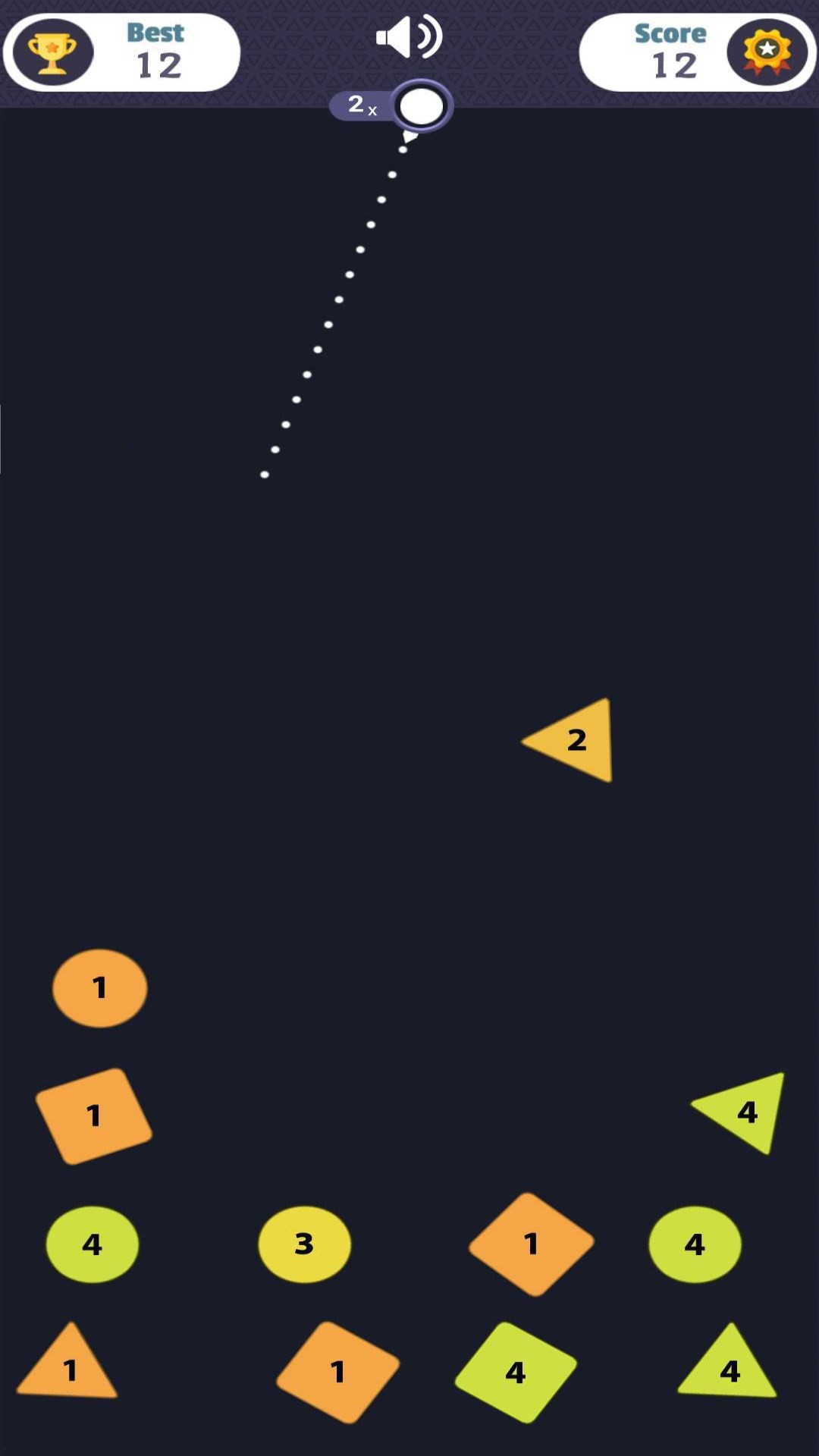The width and height of the screenshot is (819, 1456).
Task: Open the achievements badge icon
Action: pyautogui.click(x=767, y=52)
